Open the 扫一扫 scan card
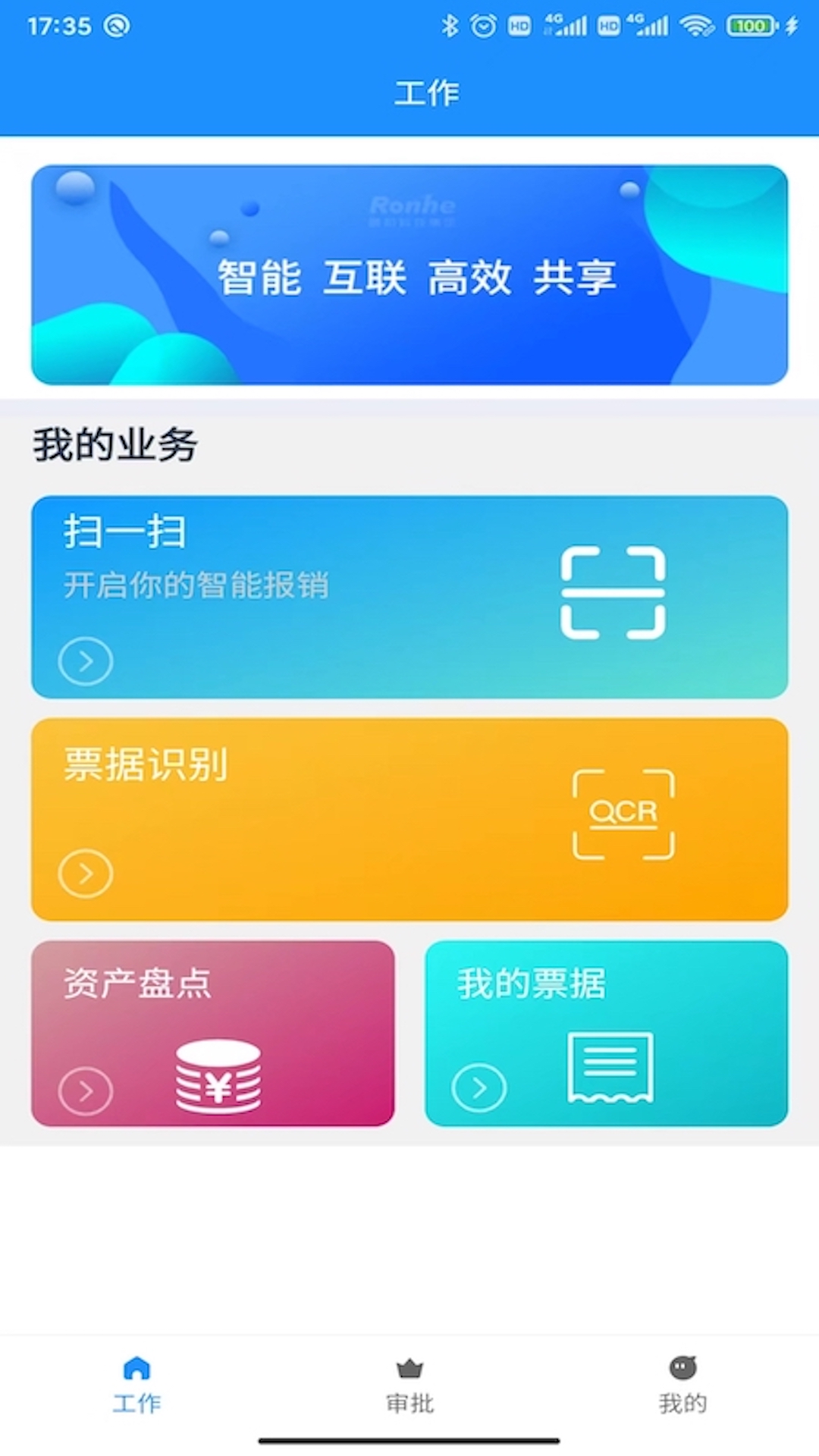Viewport: 819px width, 1456px height. tap(409, 597)
